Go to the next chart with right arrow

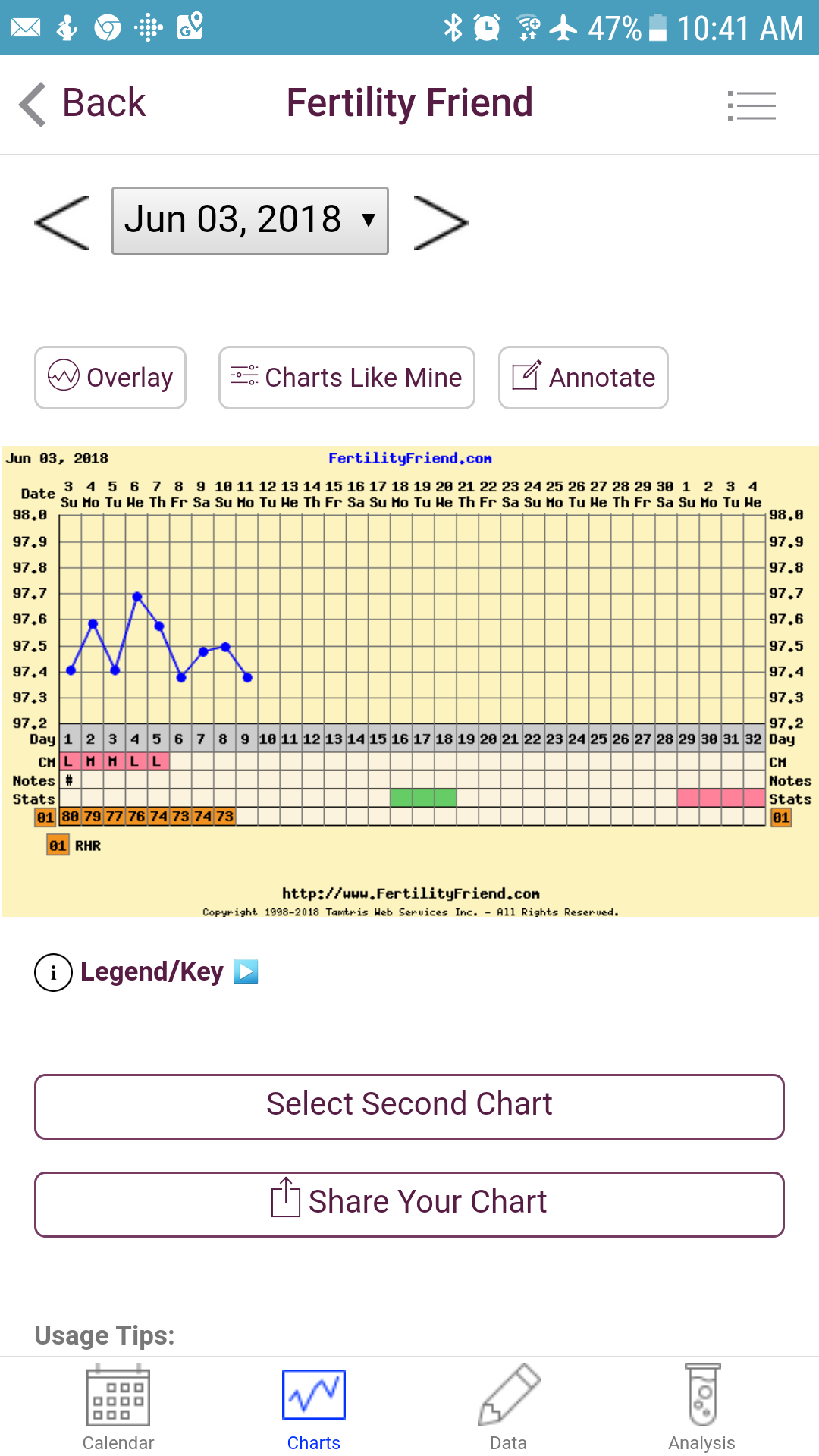click(441, 222)
